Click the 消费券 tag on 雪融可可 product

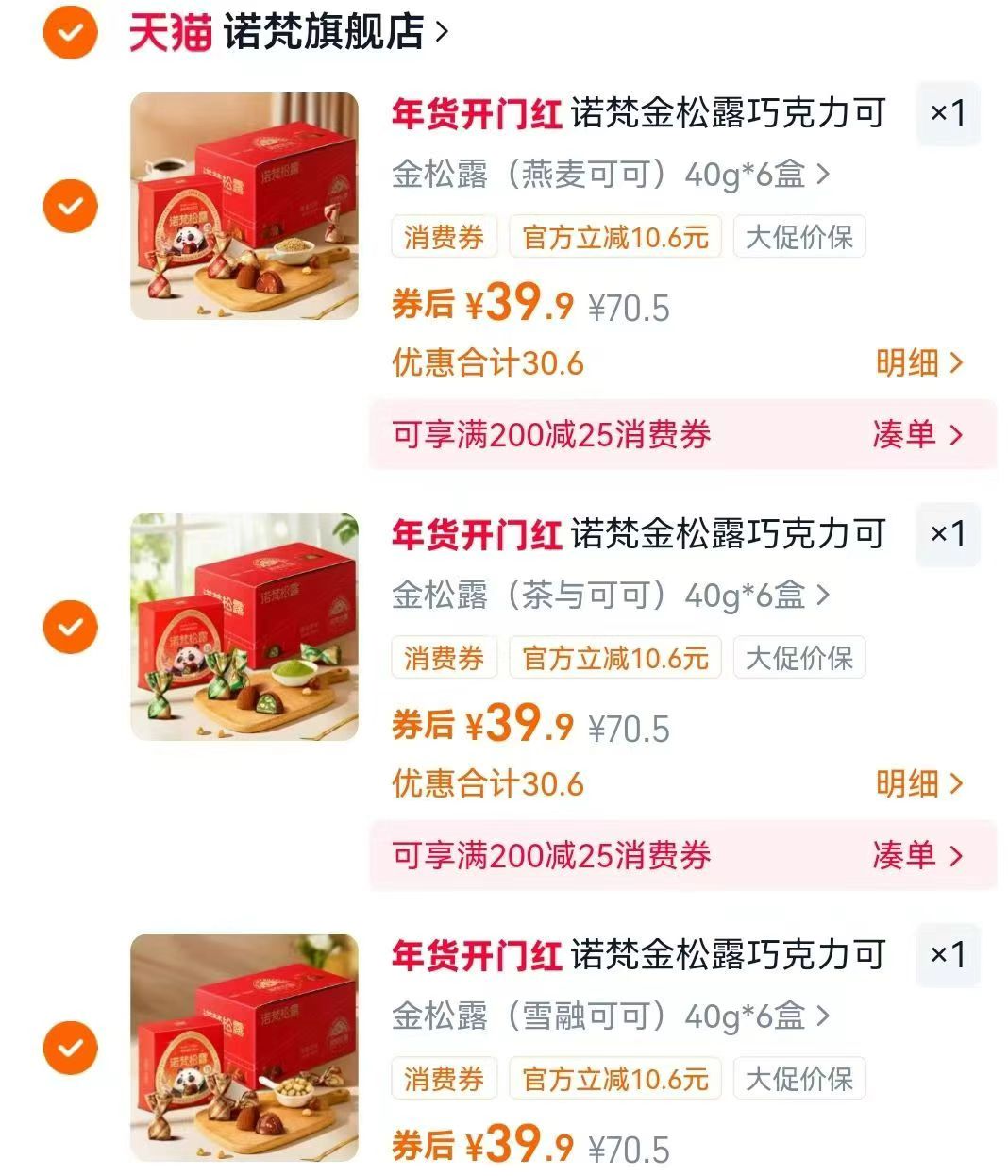click(x=444, y=1078)
